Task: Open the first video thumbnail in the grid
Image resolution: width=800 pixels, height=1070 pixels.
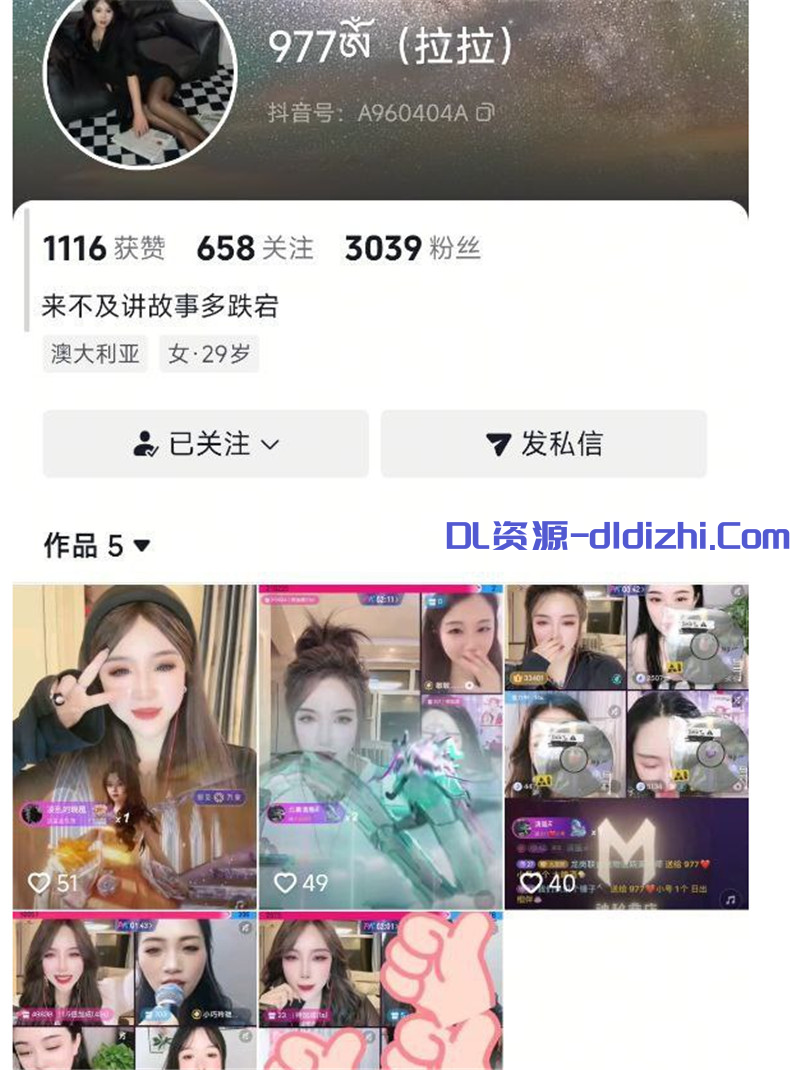Action: coord(137,740)
